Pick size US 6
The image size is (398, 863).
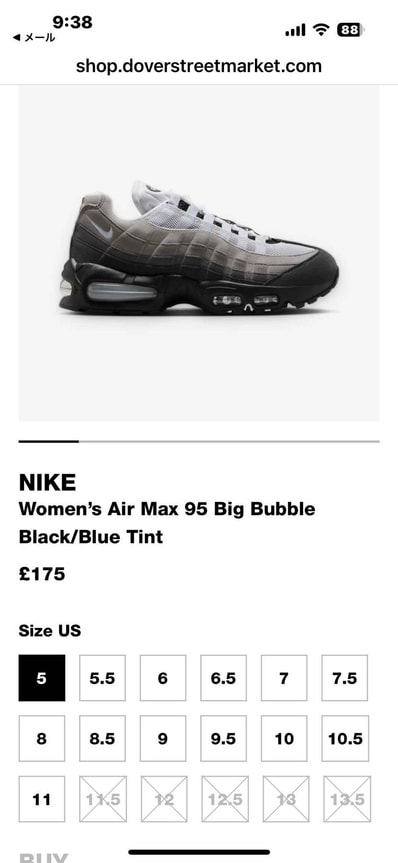163,678
